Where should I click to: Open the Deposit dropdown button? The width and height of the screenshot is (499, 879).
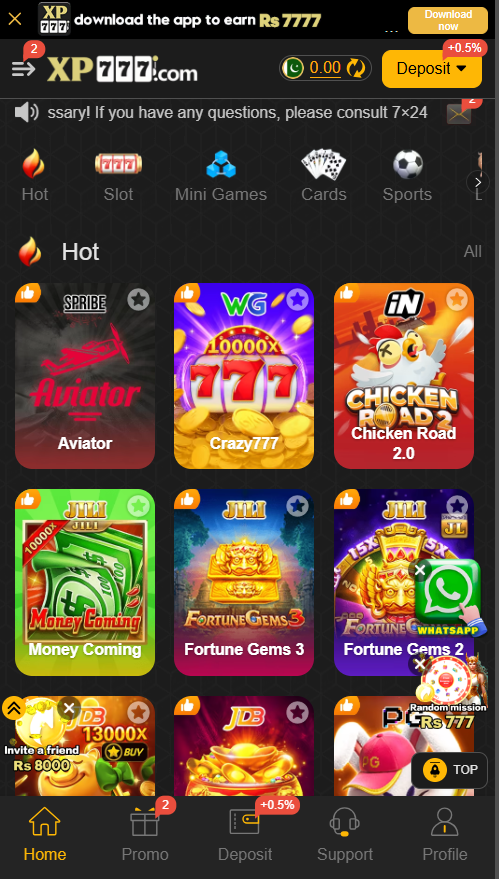tap(432, 69)
